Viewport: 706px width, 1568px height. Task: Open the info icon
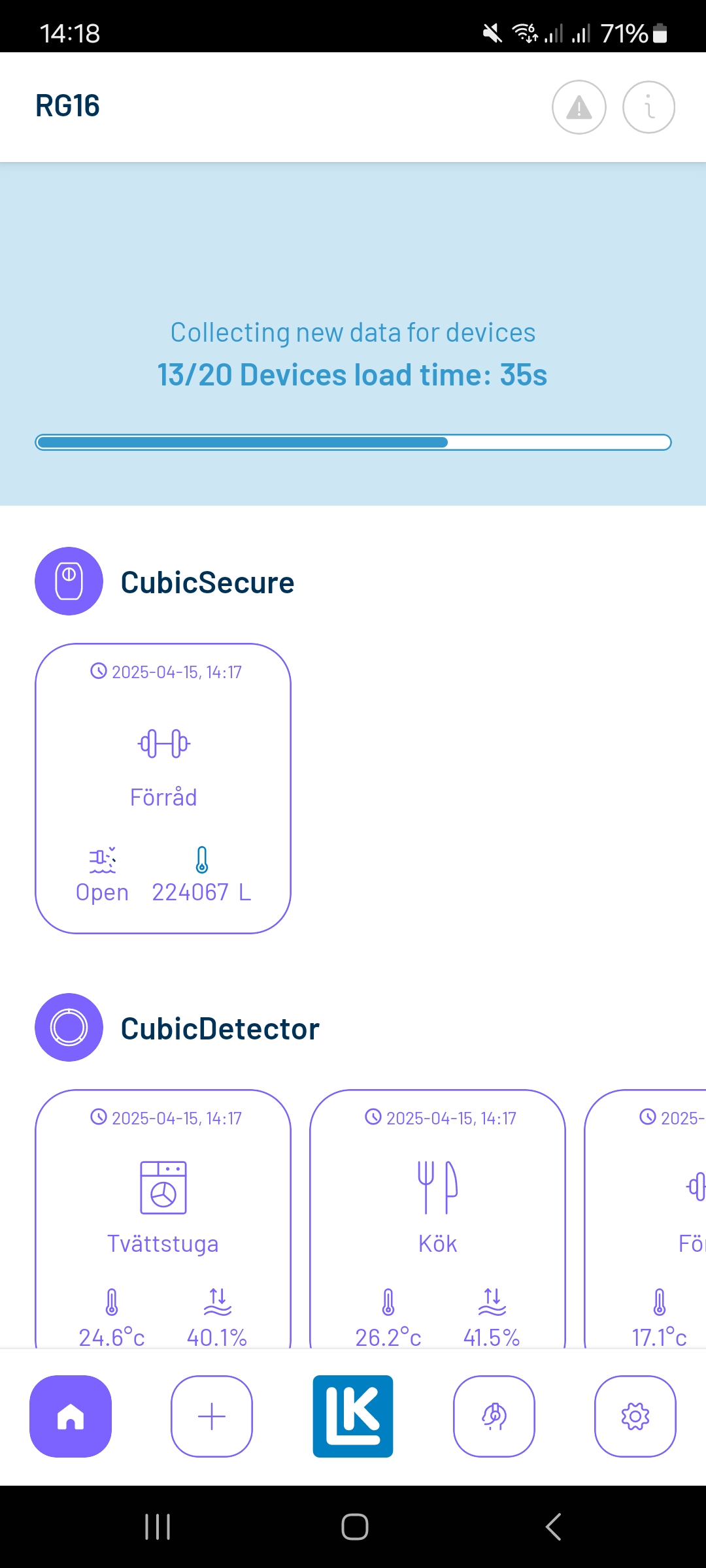648,107
